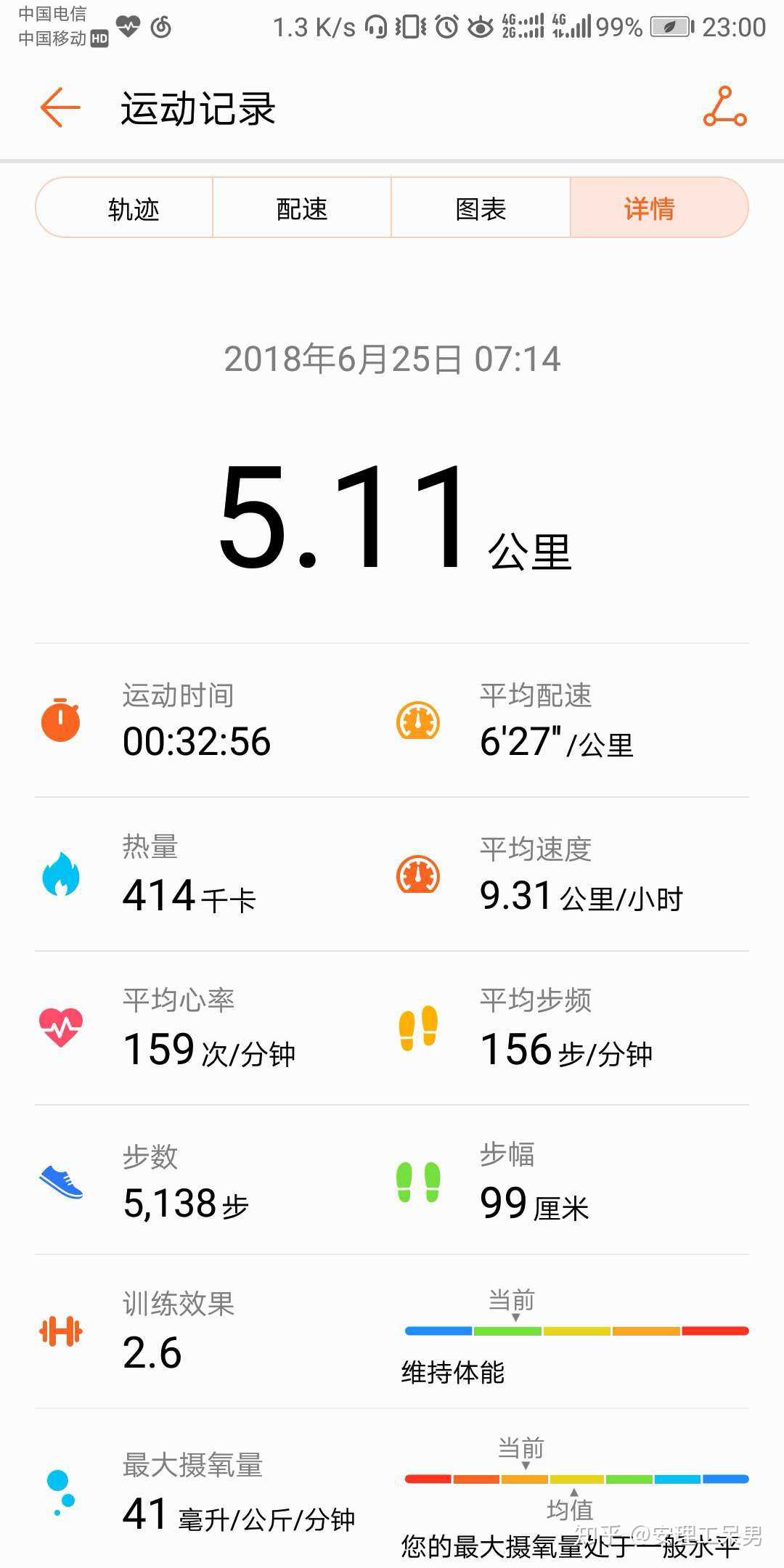This screenshot has height=1568, width=784.
Task: Select the 图表 tab
Action: [480, 208]
